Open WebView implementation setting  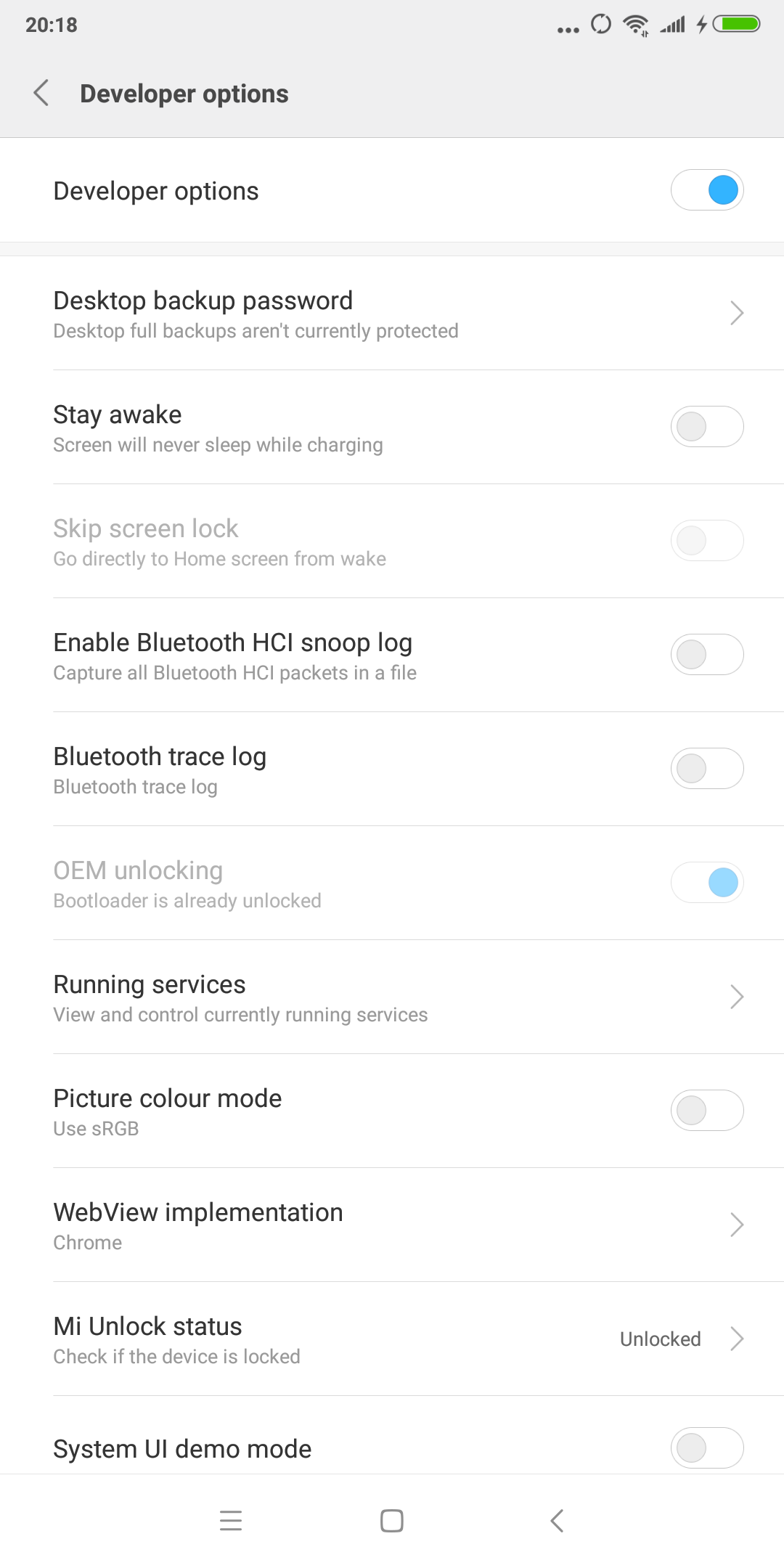(392, 1225)
